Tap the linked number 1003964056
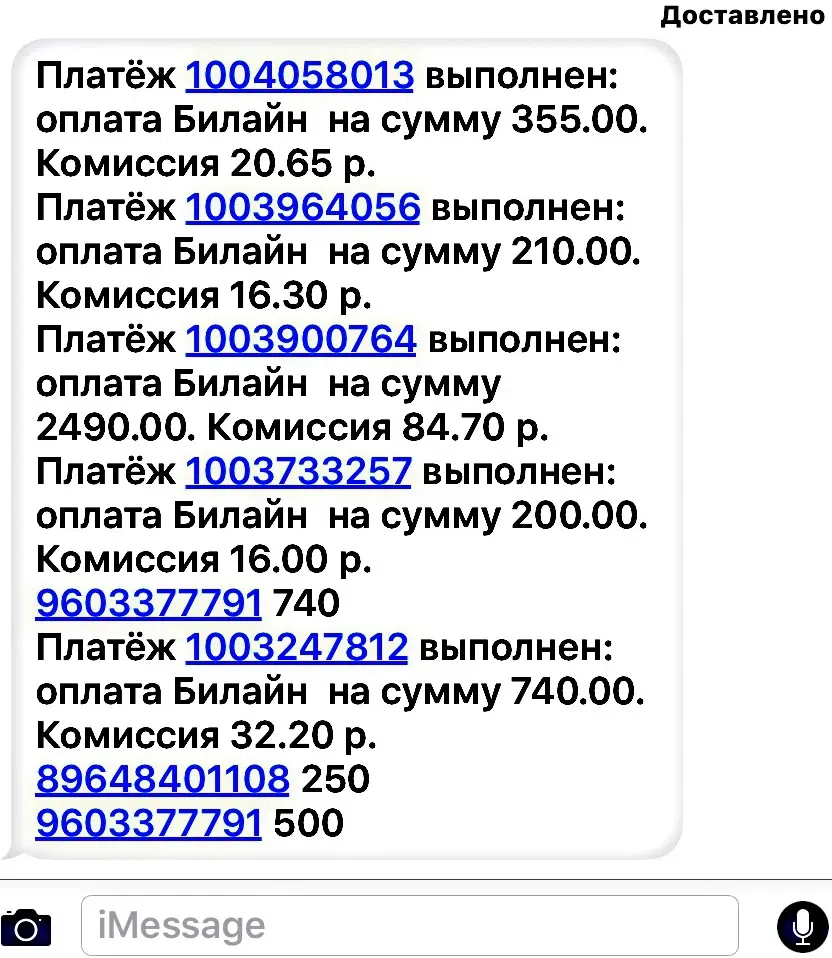832x958 pixels. pyautogui.click(x=302, y=207)
